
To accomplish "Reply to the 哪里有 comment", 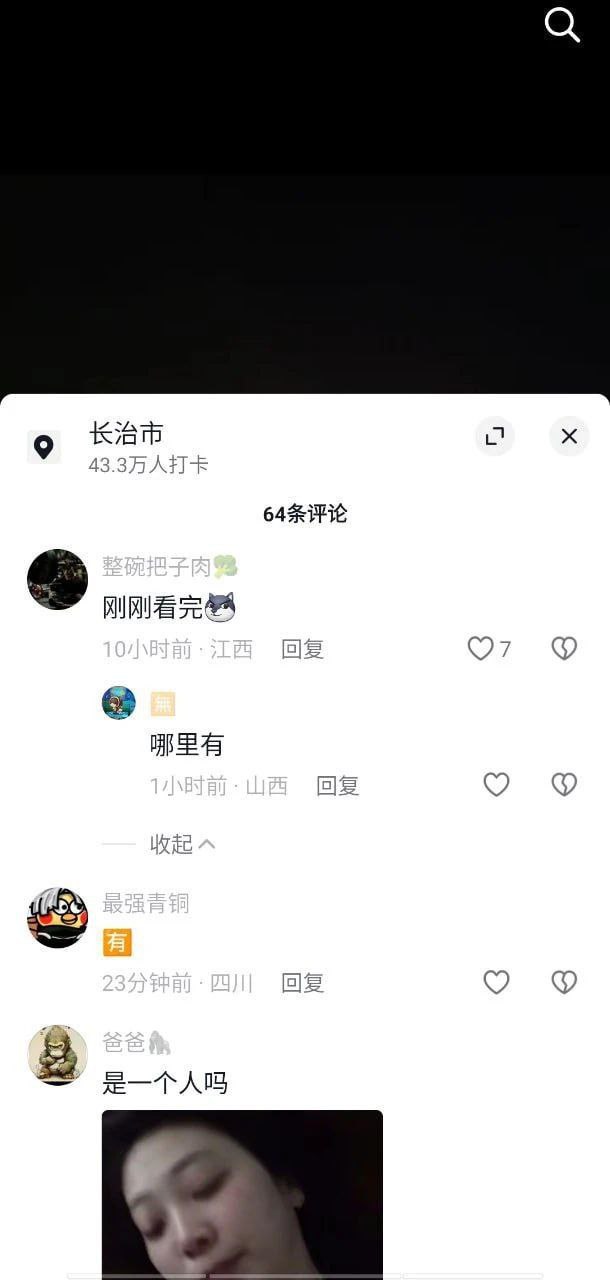I will 337,786.
